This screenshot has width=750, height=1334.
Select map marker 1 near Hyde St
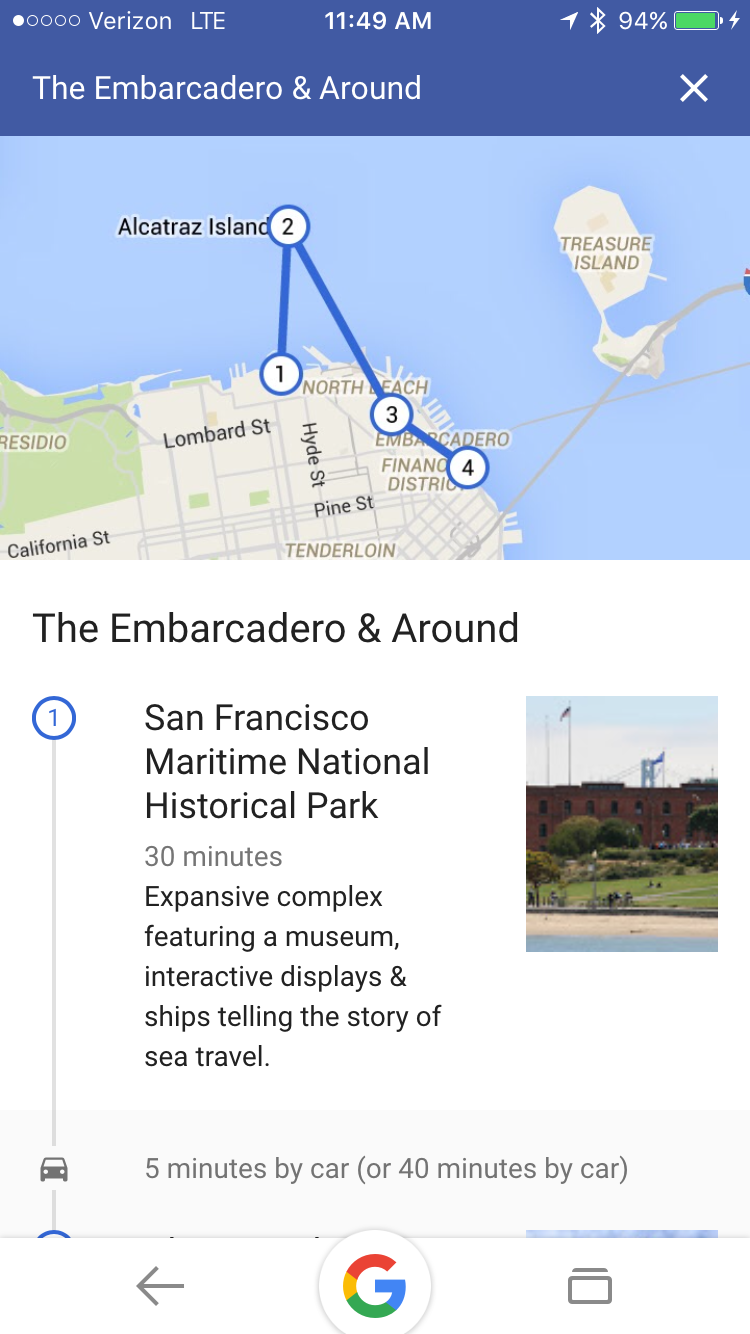click(x=280, y=373)
